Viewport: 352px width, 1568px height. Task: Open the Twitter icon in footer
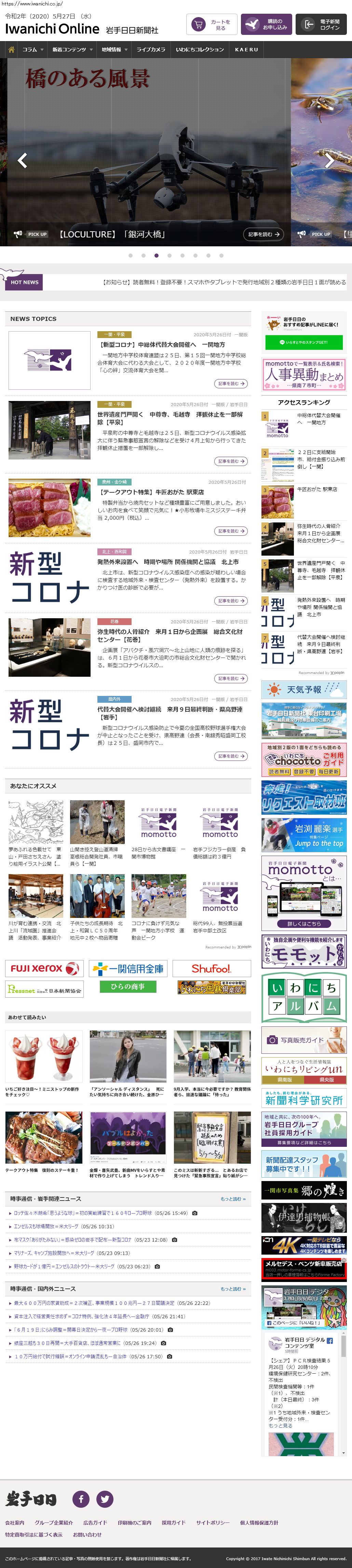pos(105,1499)
